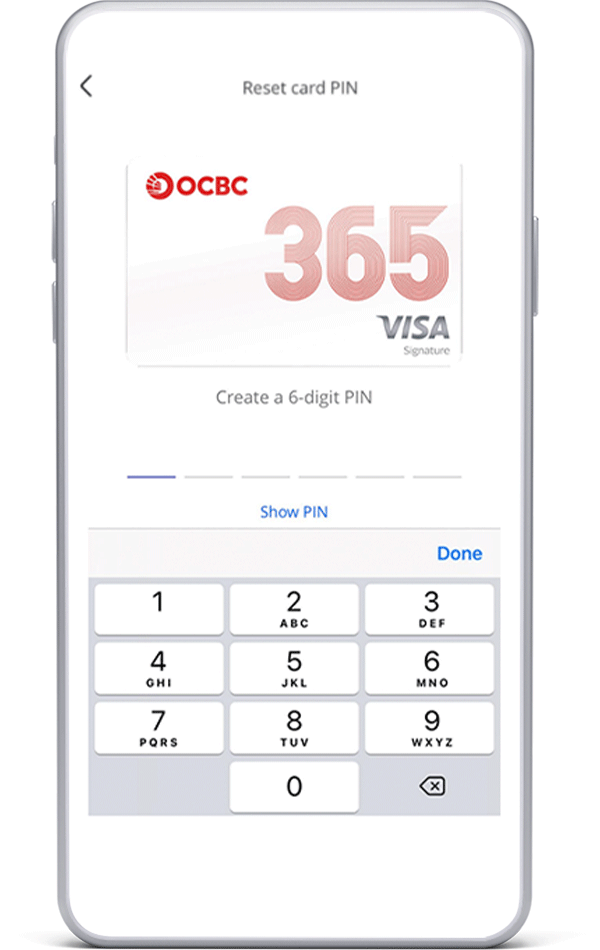Enter digit 3 on the keypad
This screenshot has width=600, height=950.
[430, 609]
